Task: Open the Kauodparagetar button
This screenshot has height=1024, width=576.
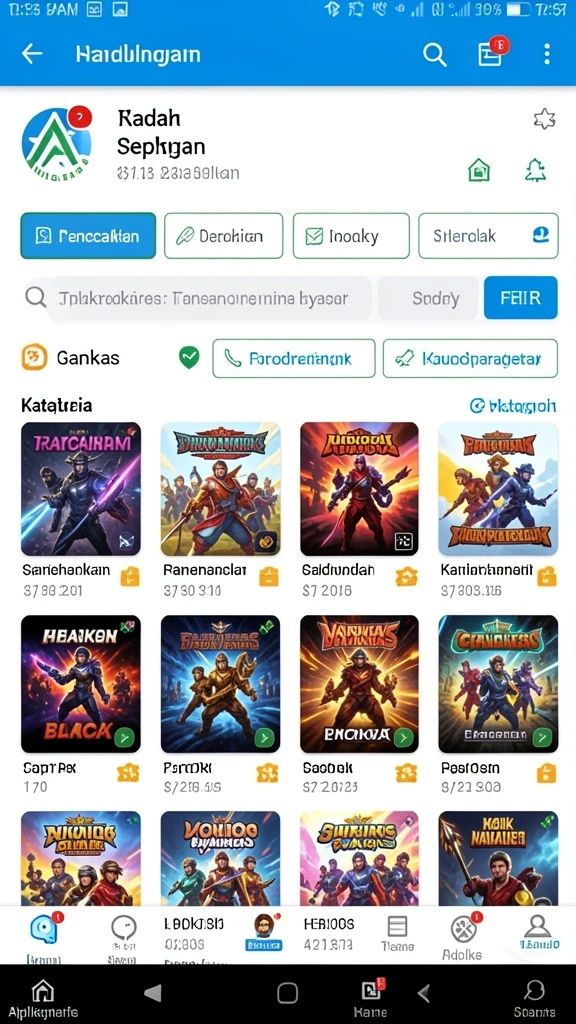Action: 470,359
